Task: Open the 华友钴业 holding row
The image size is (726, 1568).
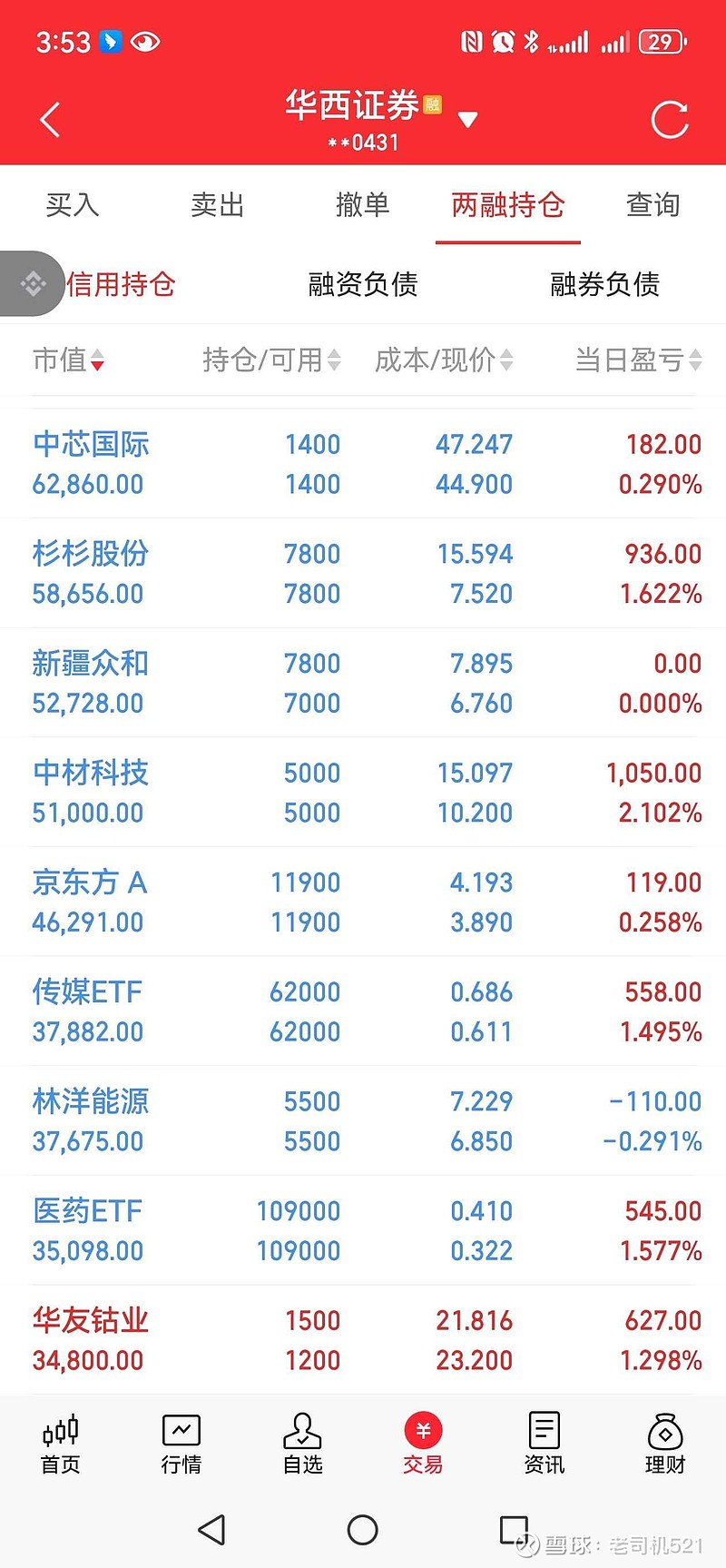Action: click(x=363, y=1340)
